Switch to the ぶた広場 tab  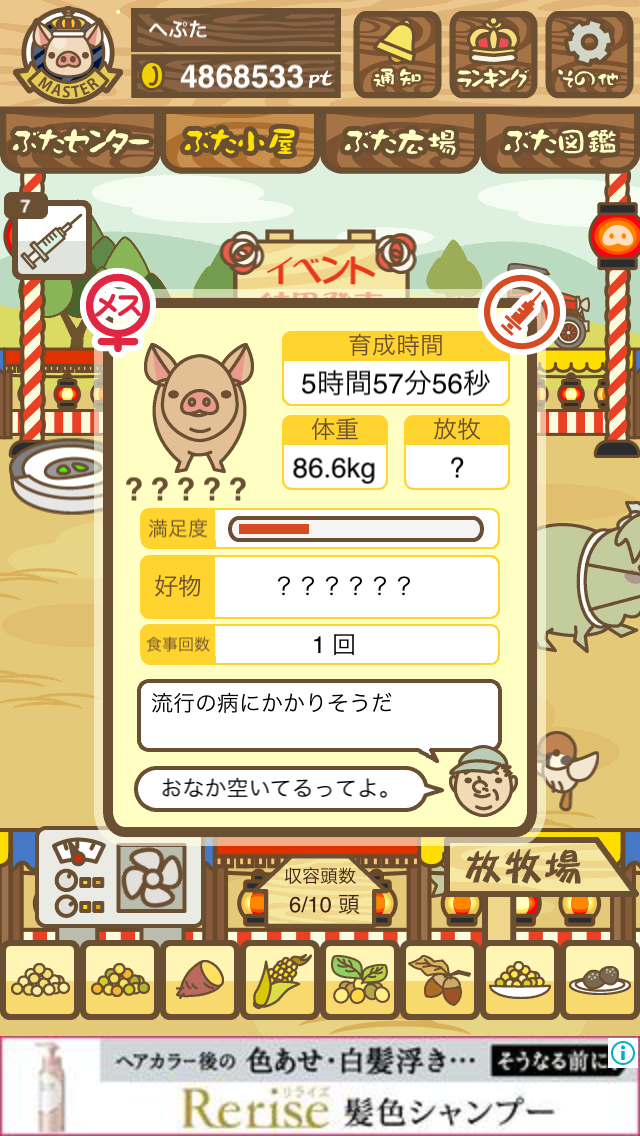tap(399, 142)
